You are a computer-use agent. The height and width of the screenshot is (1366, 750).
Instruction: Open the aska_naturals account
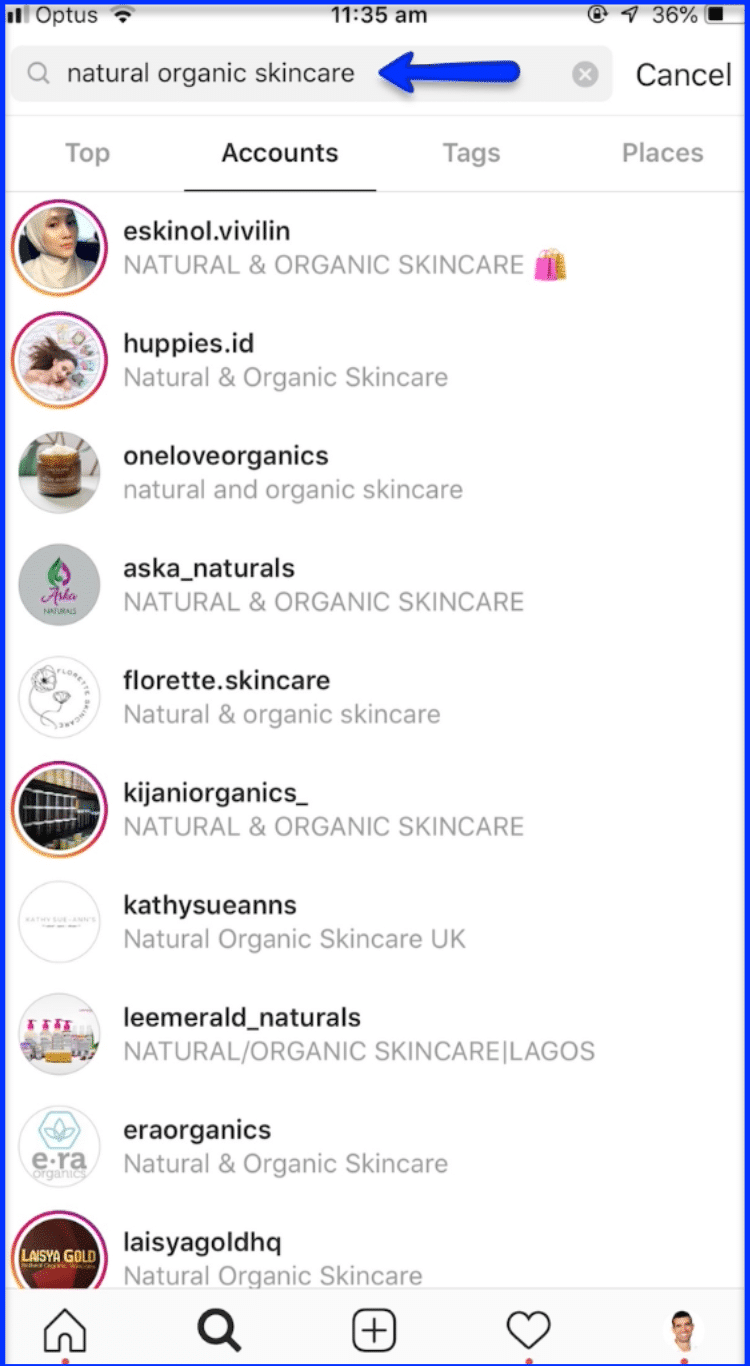pos(375,585)
